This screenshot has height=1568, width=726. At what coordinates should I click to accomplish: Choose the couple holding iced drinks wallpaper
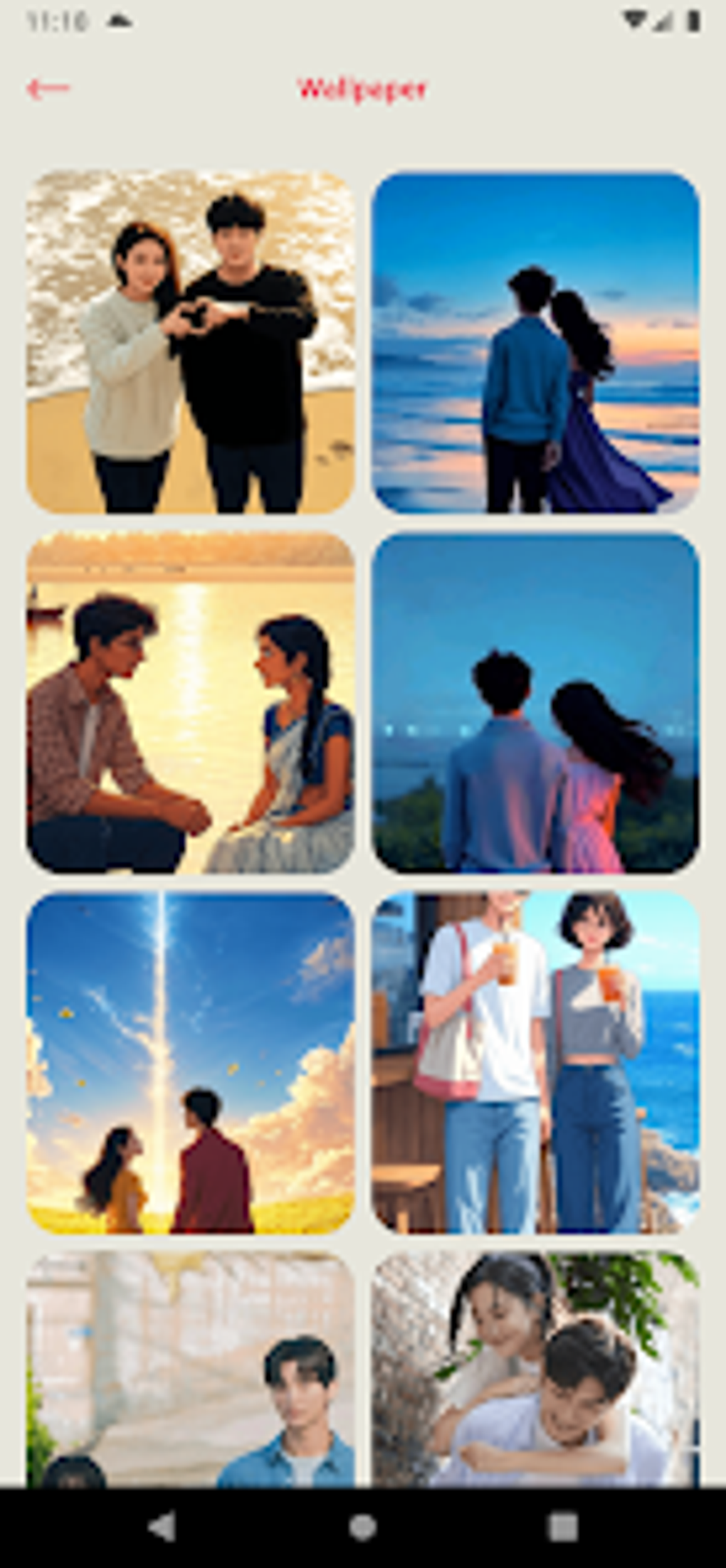click(535, 1062)
